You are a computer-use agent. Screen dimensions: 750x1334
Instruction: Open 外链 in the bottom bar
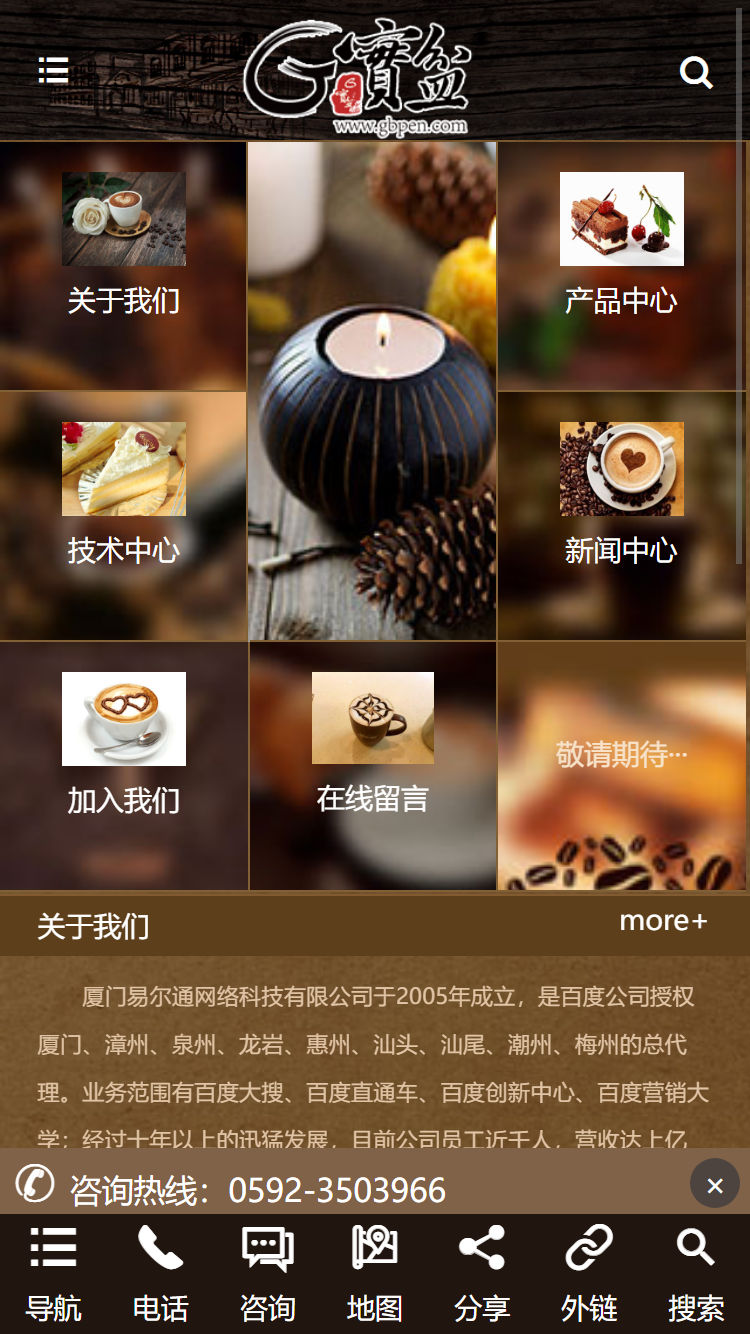click(x=588, y=1274)
